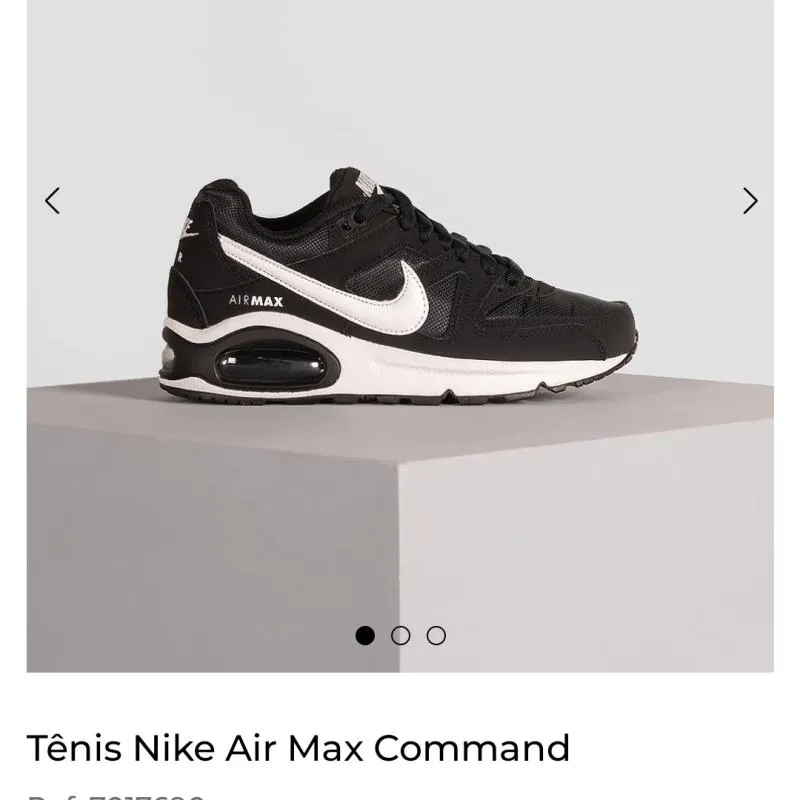The image size is (800, 800).
Task: Show the next product image
Action: click(750, 201)
